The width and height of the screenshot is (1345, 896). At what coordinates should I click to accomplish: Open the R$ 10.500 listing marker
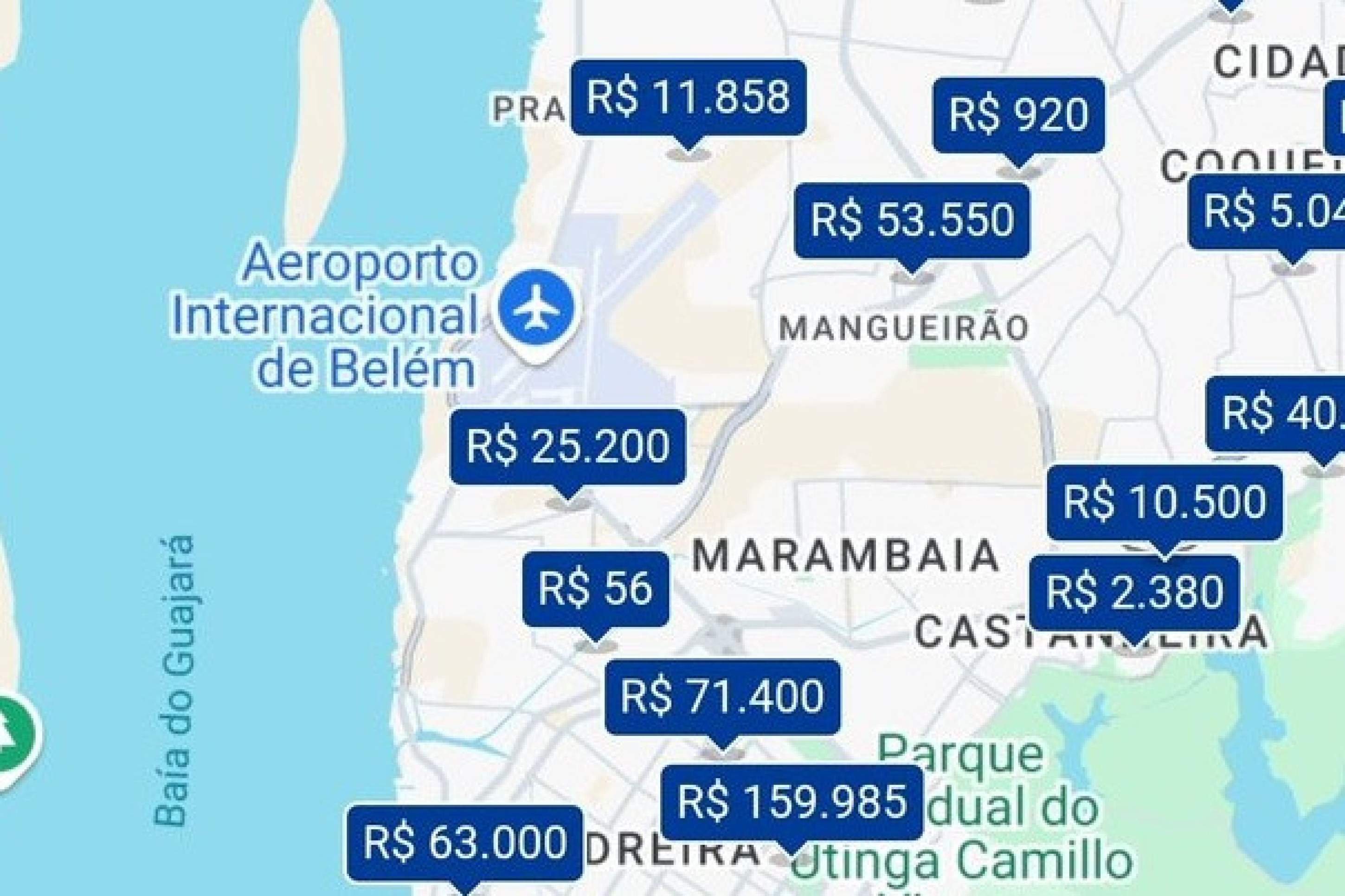click(x=1165, y=502)
